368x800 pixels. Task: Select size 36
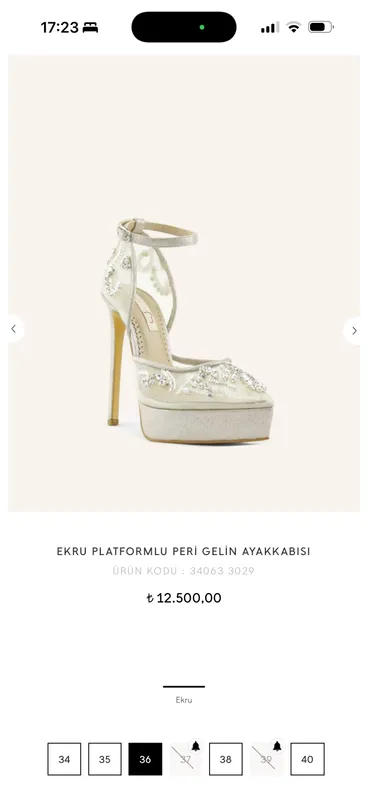[x=145, y=759]
